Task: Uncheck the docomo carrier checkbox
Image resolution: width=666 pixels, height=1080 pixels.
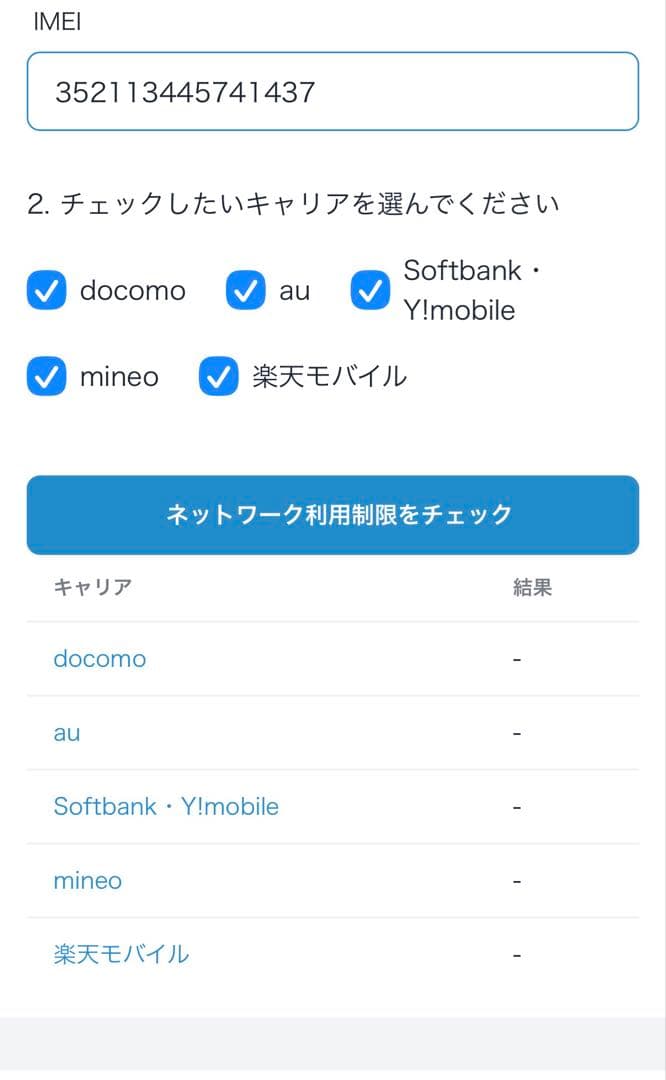Action: (46, 291)
